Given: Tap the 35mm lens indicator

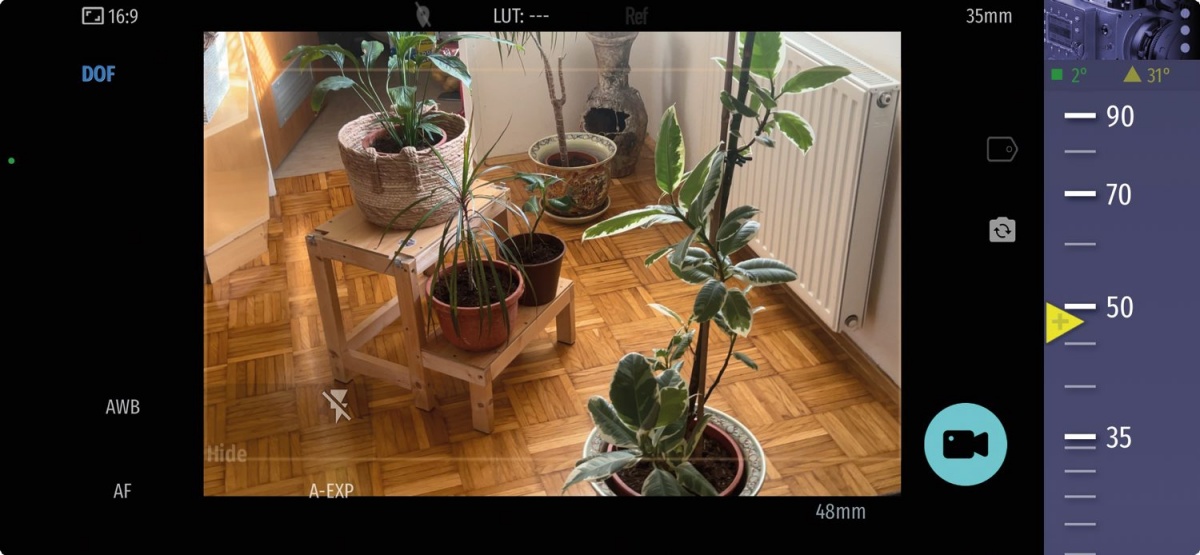Looking at the screenshot, I should tap(988, 16).
